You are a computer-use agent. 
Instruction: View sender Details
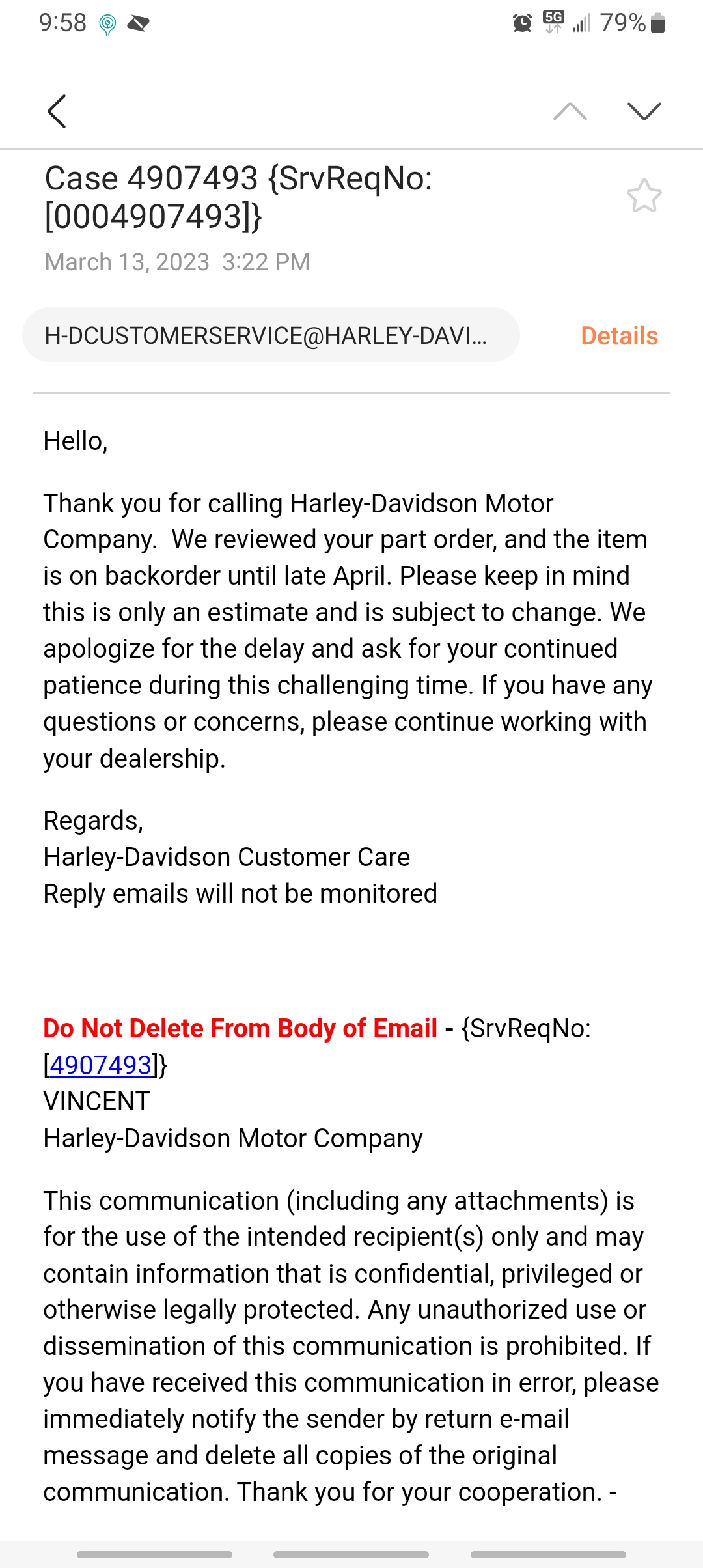(618, 335)
